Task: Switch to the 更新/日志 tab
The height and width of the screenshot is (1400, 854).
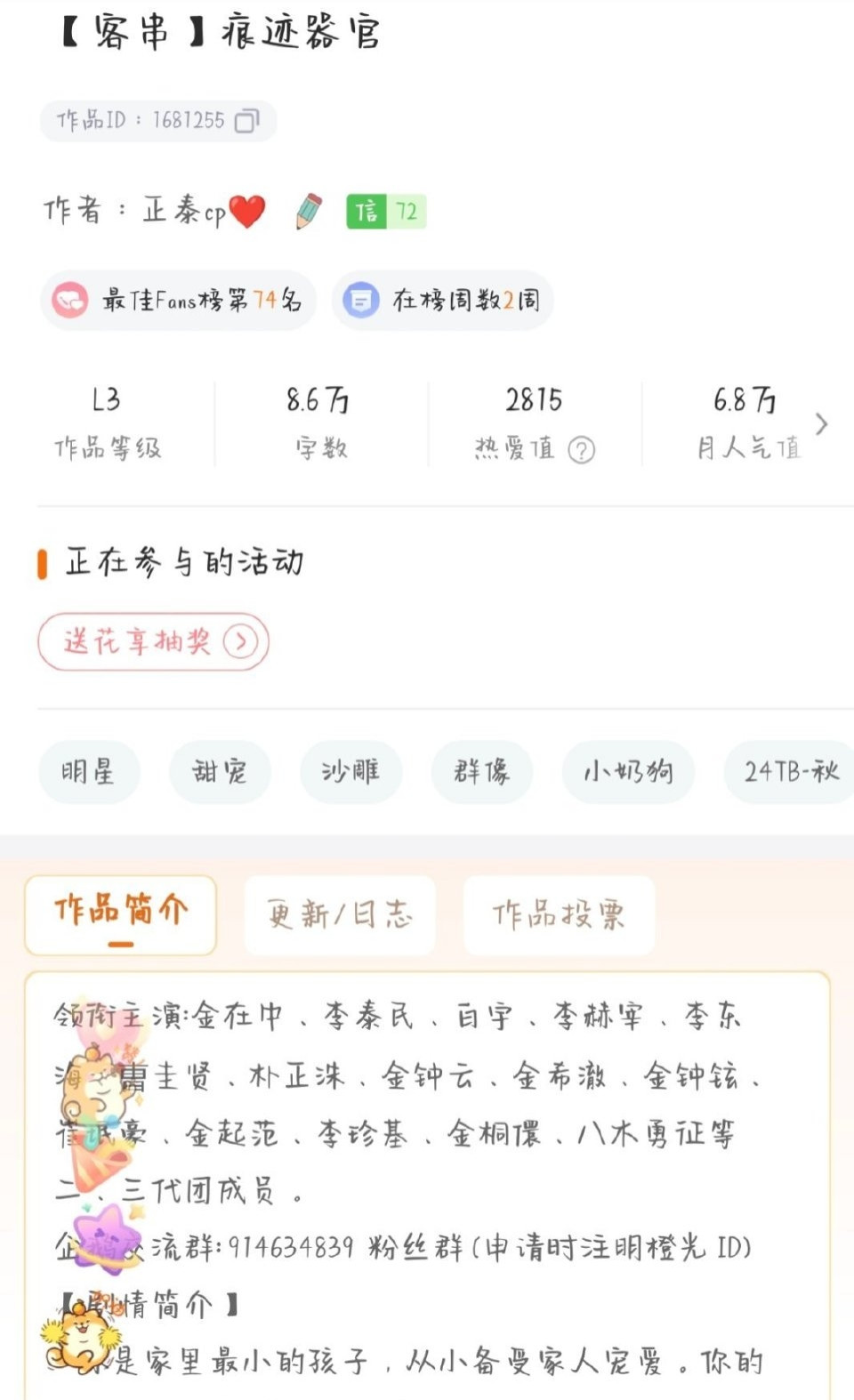Action: point(340,915)
